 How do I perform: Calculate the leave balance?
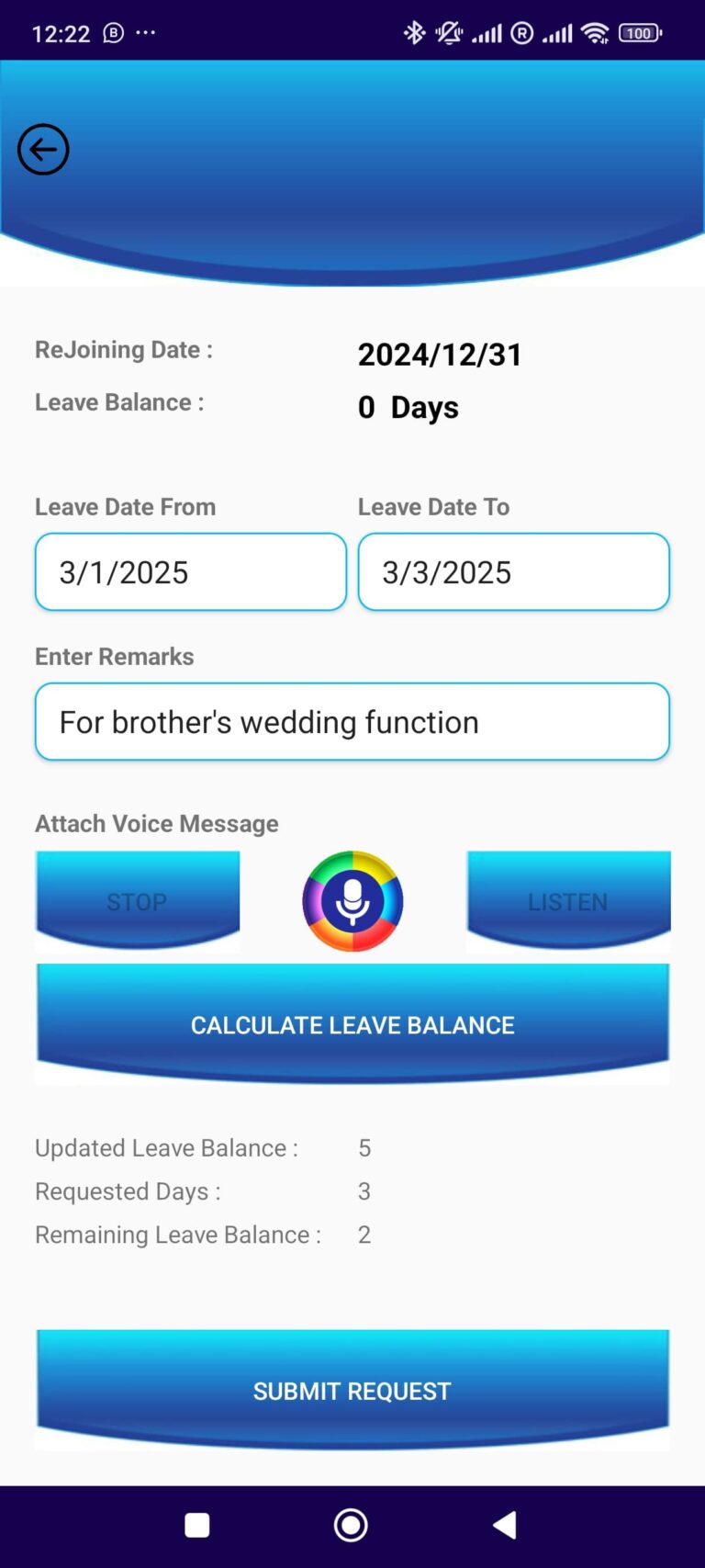click(352, 1023)
